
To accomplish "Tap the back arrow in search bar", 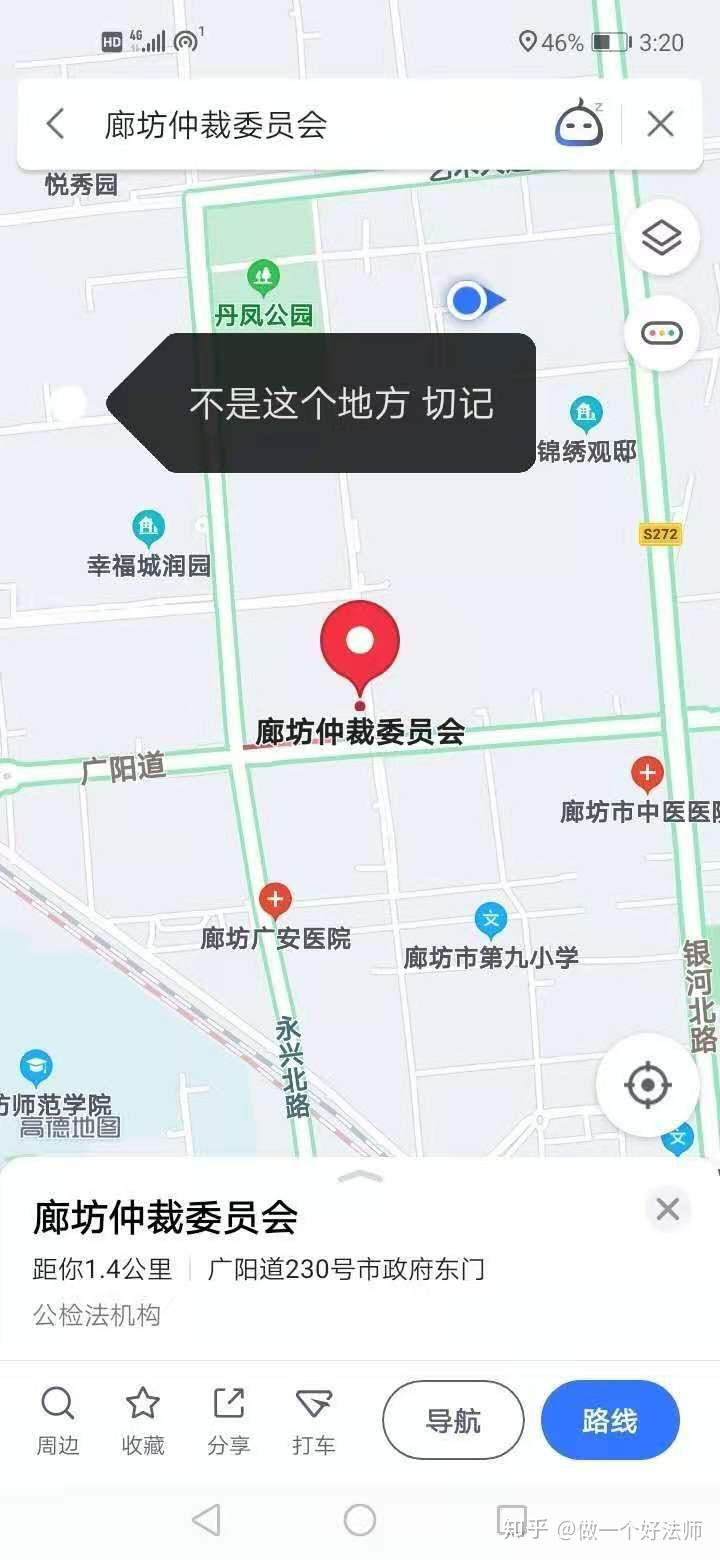I will (56, 124).
